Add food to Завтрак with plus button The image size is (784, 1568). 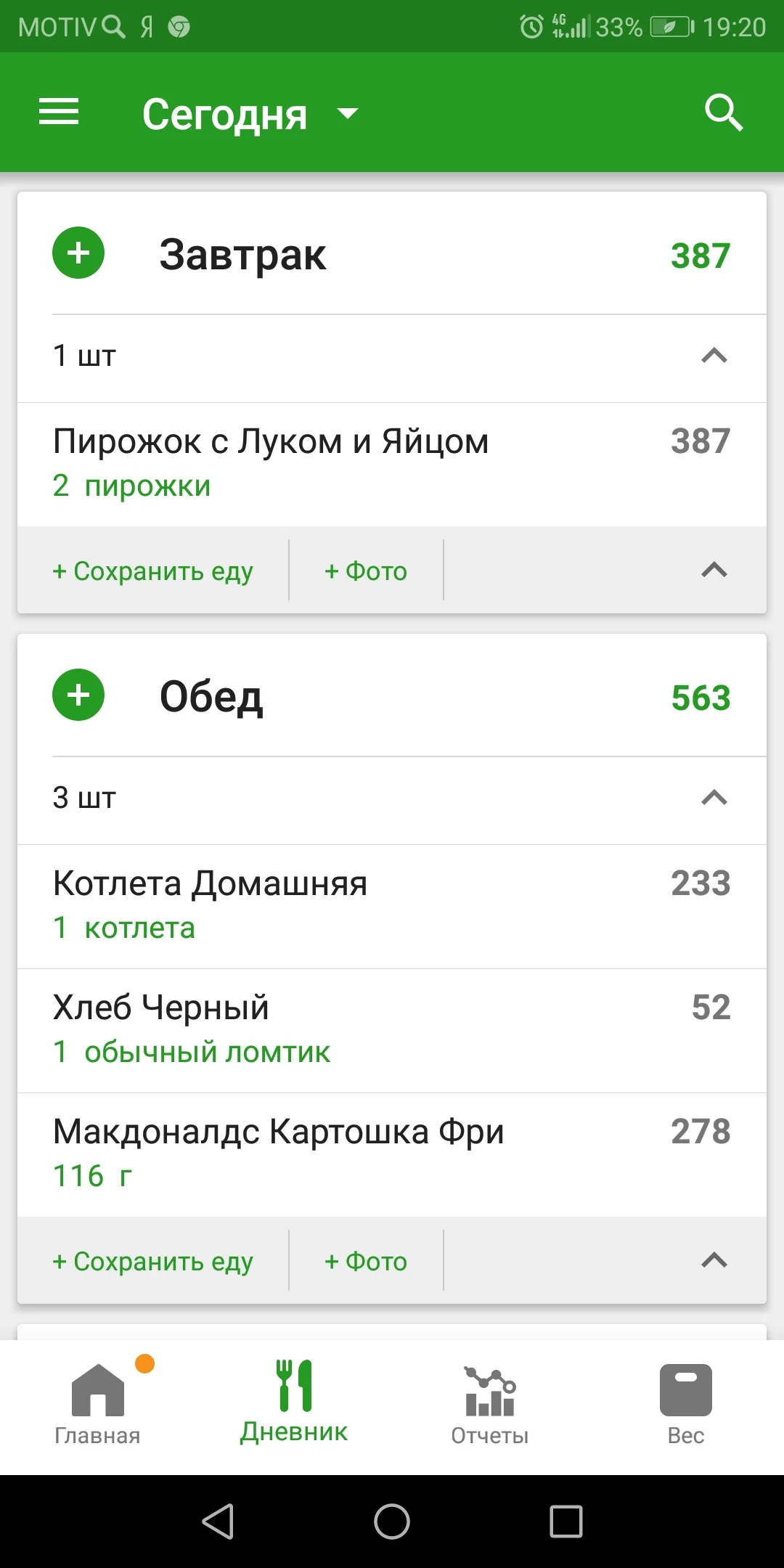[78, 253]
